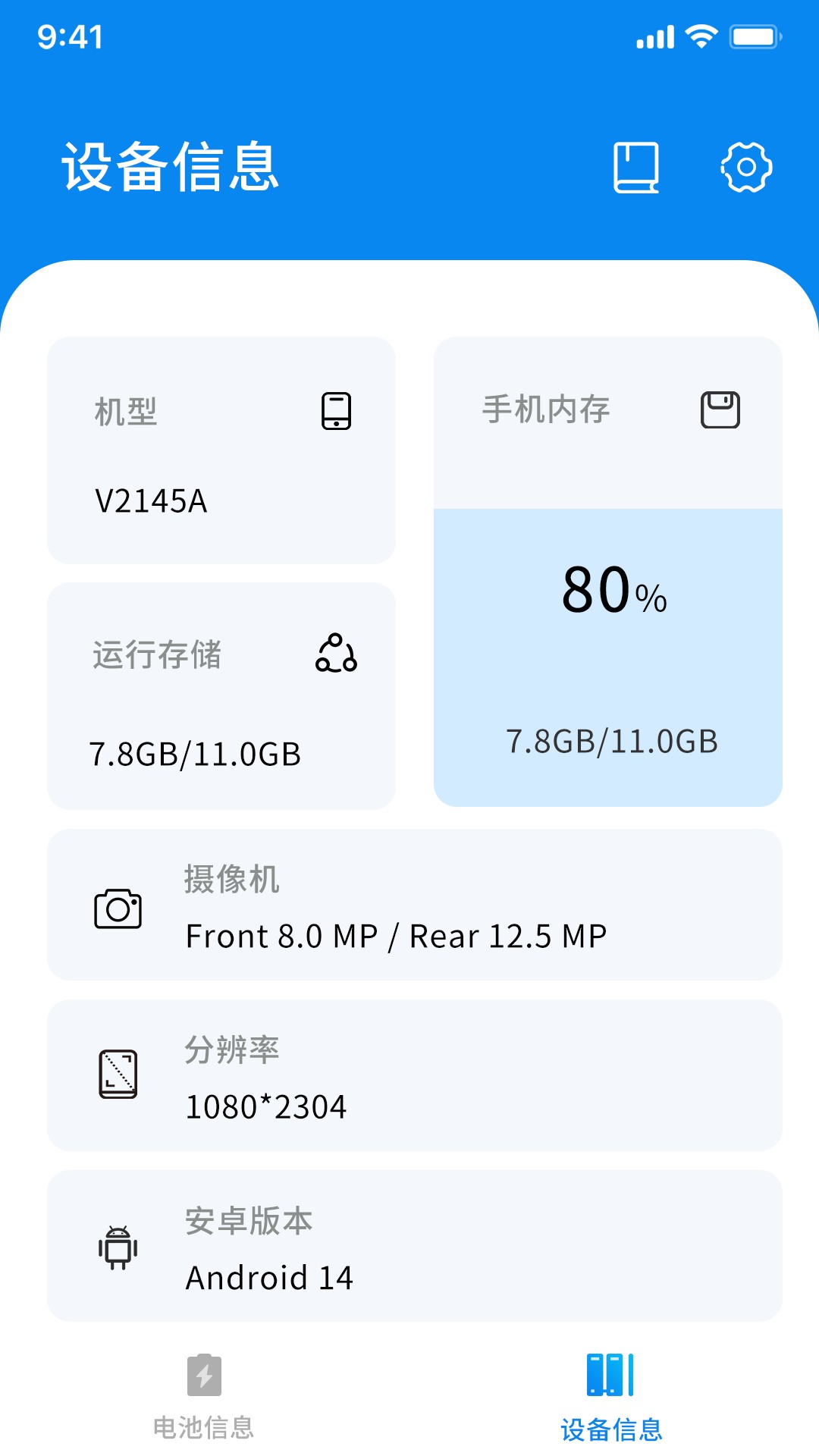The width and height of the screenshot is (819, 1456).
Task: Open the settings gear icon
Action: [745, 168]
